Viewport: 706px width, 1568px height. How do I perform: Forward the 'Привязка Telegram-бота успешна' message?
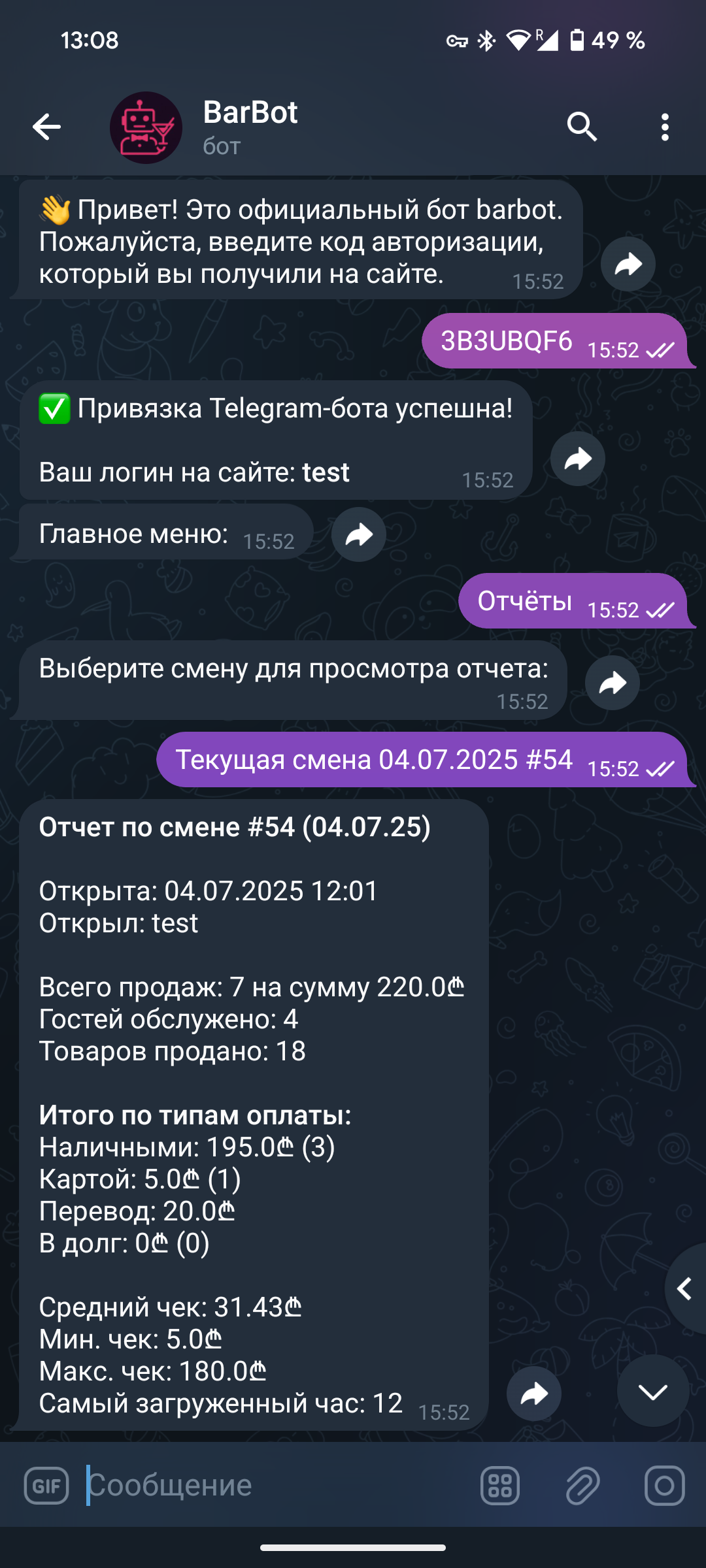[577, 459]
